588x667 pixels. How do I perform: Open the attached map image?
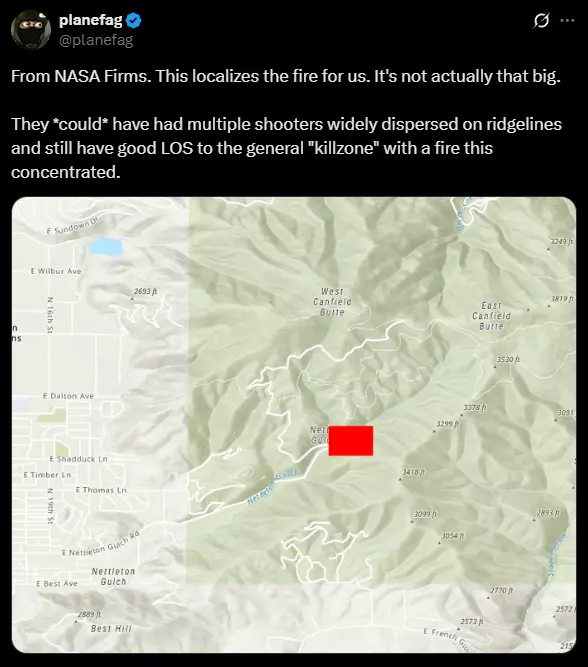click(x=294, y=425)
